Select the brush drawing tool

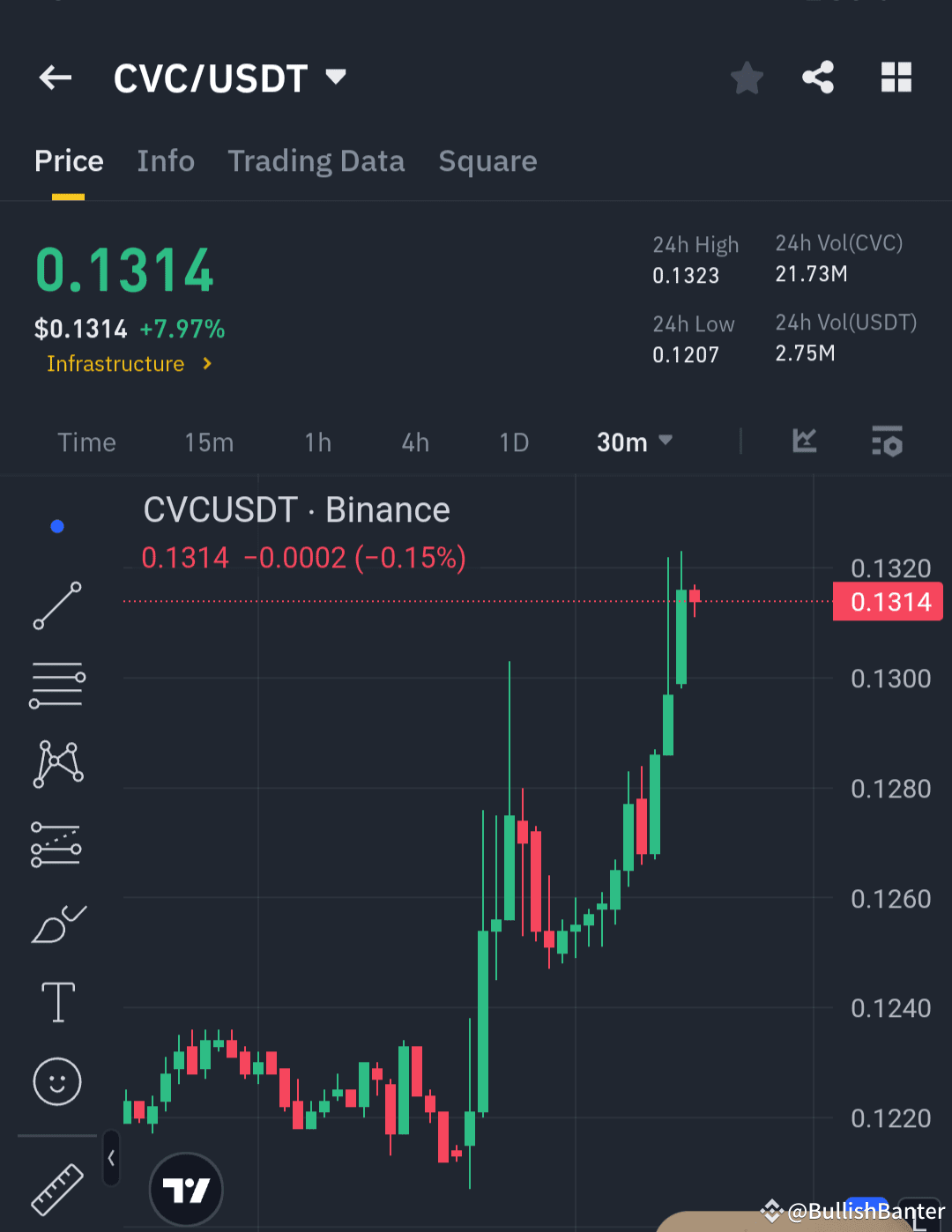(58, 923)
